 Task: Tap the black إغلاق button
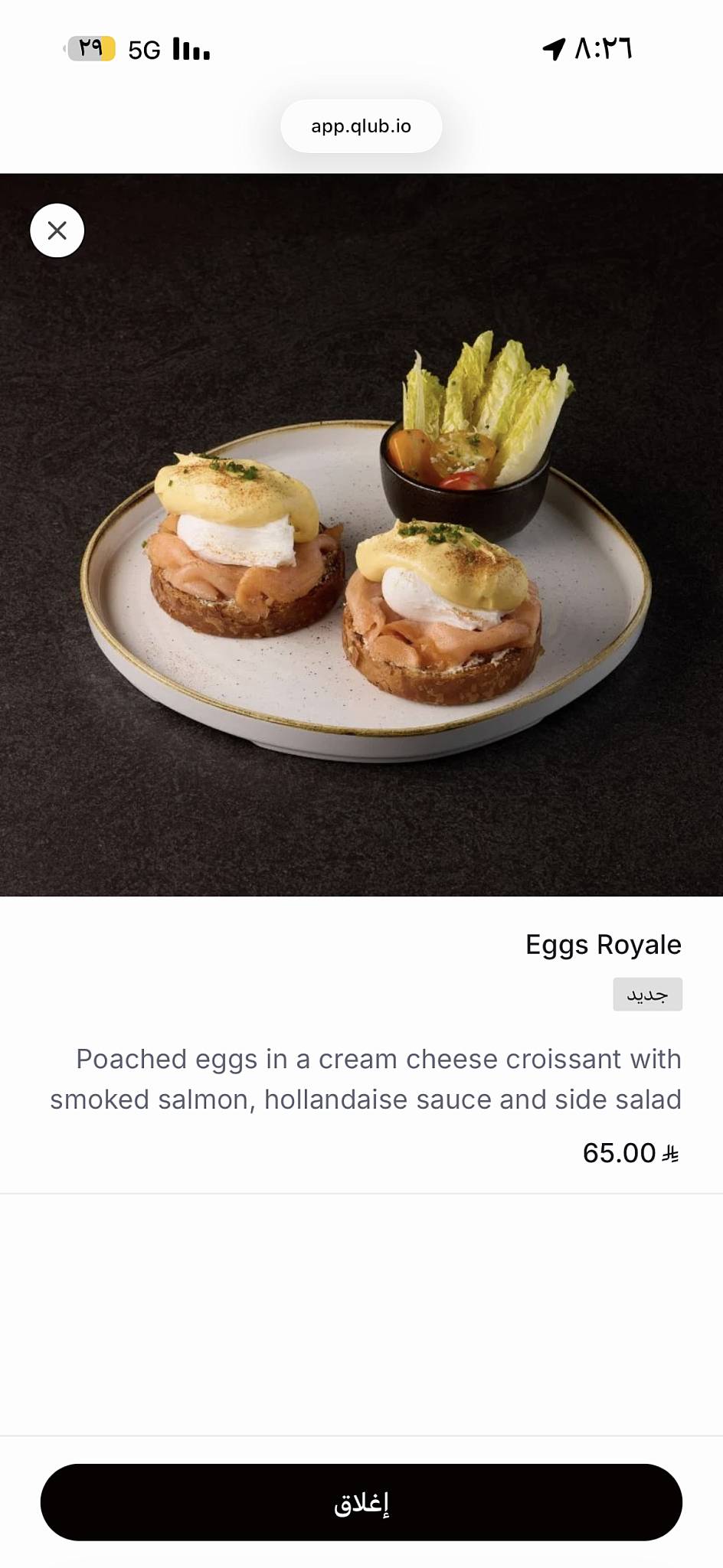(x=361, y=1502)
